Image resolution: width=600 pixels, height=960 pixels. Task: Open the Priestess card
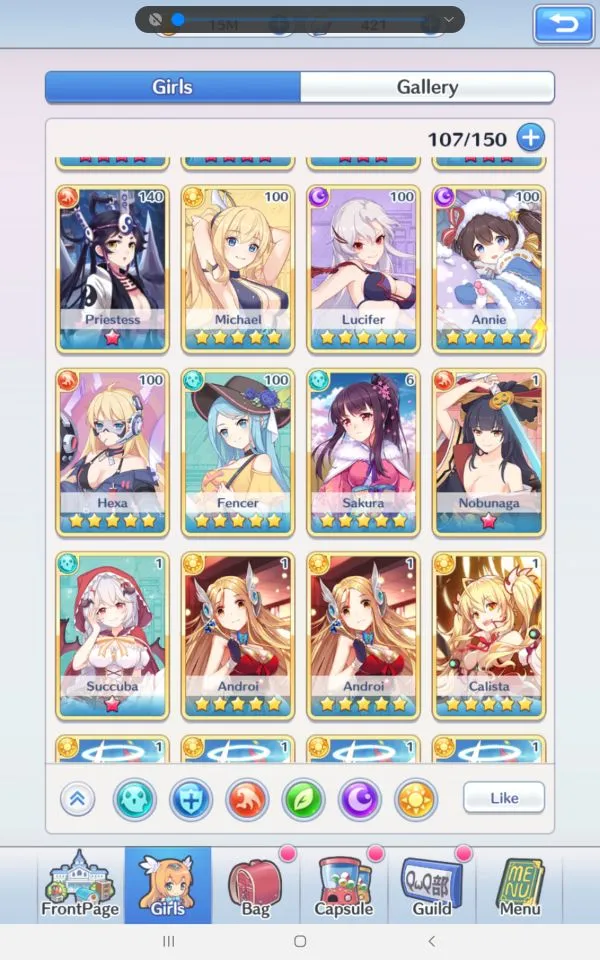(x=113, y=268)
